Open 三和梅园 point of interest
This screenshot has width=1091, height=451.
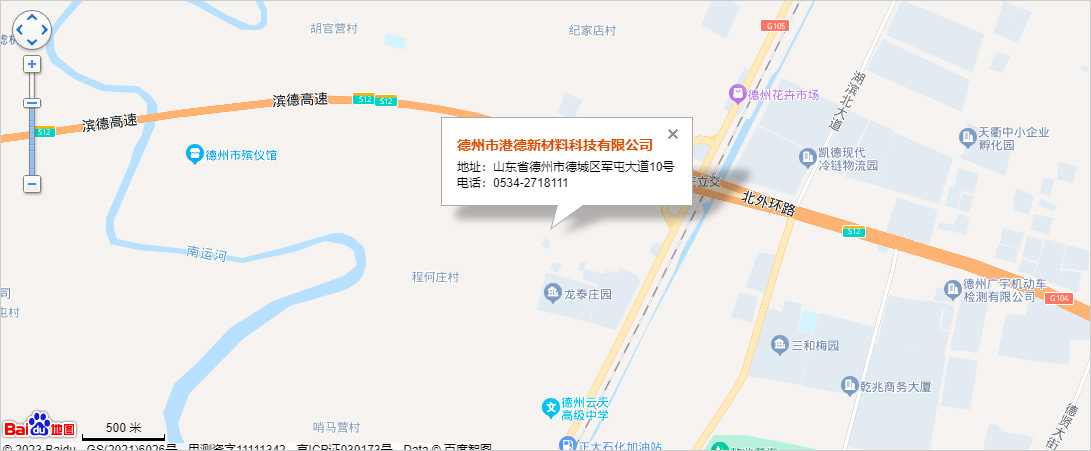click(780, 345)
